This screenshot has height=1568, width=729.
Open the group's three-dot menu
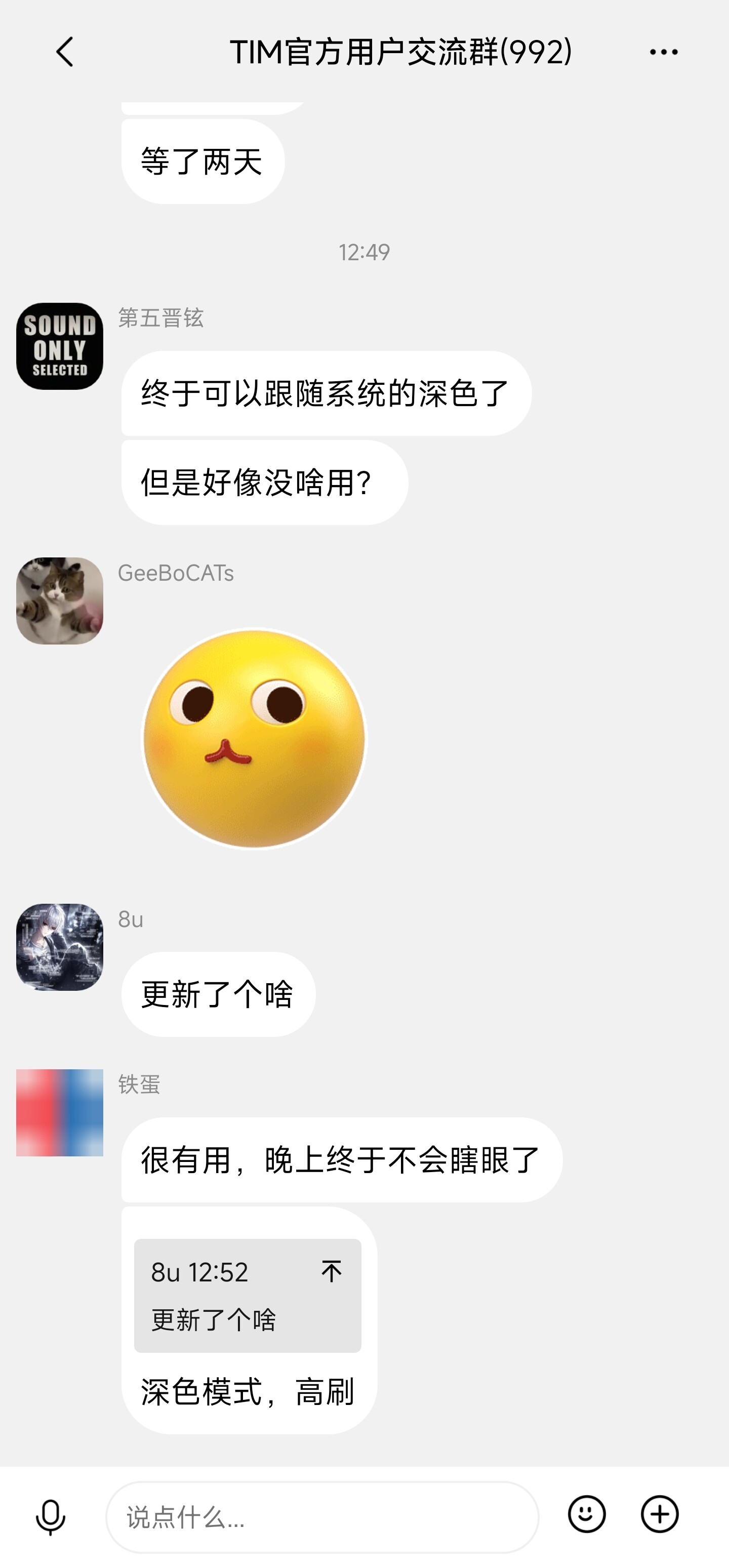pos(663,52)
